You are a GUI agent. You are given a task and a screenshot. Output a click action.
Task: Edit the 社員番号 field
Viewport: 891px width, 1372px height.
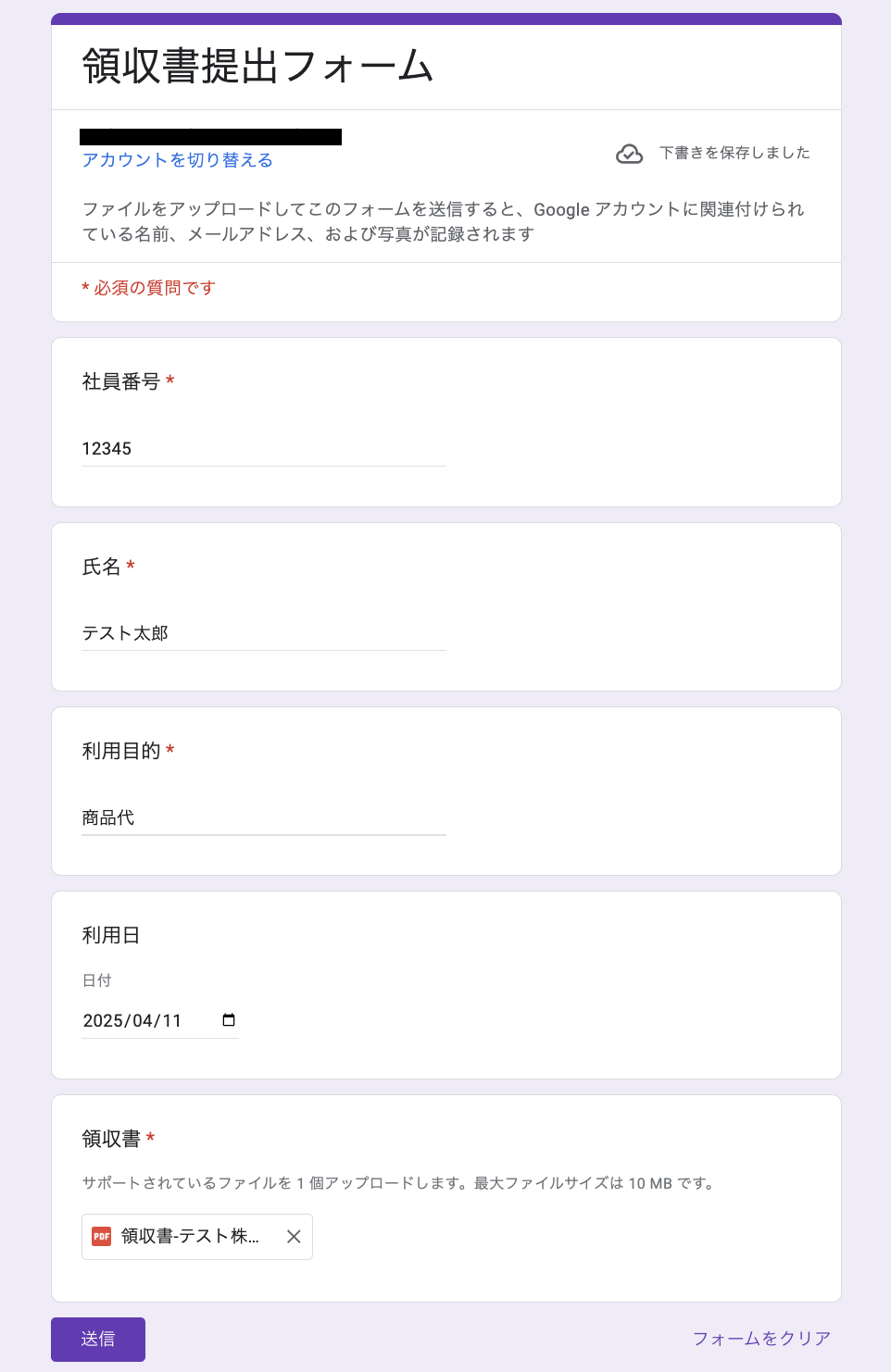(263, 449)
